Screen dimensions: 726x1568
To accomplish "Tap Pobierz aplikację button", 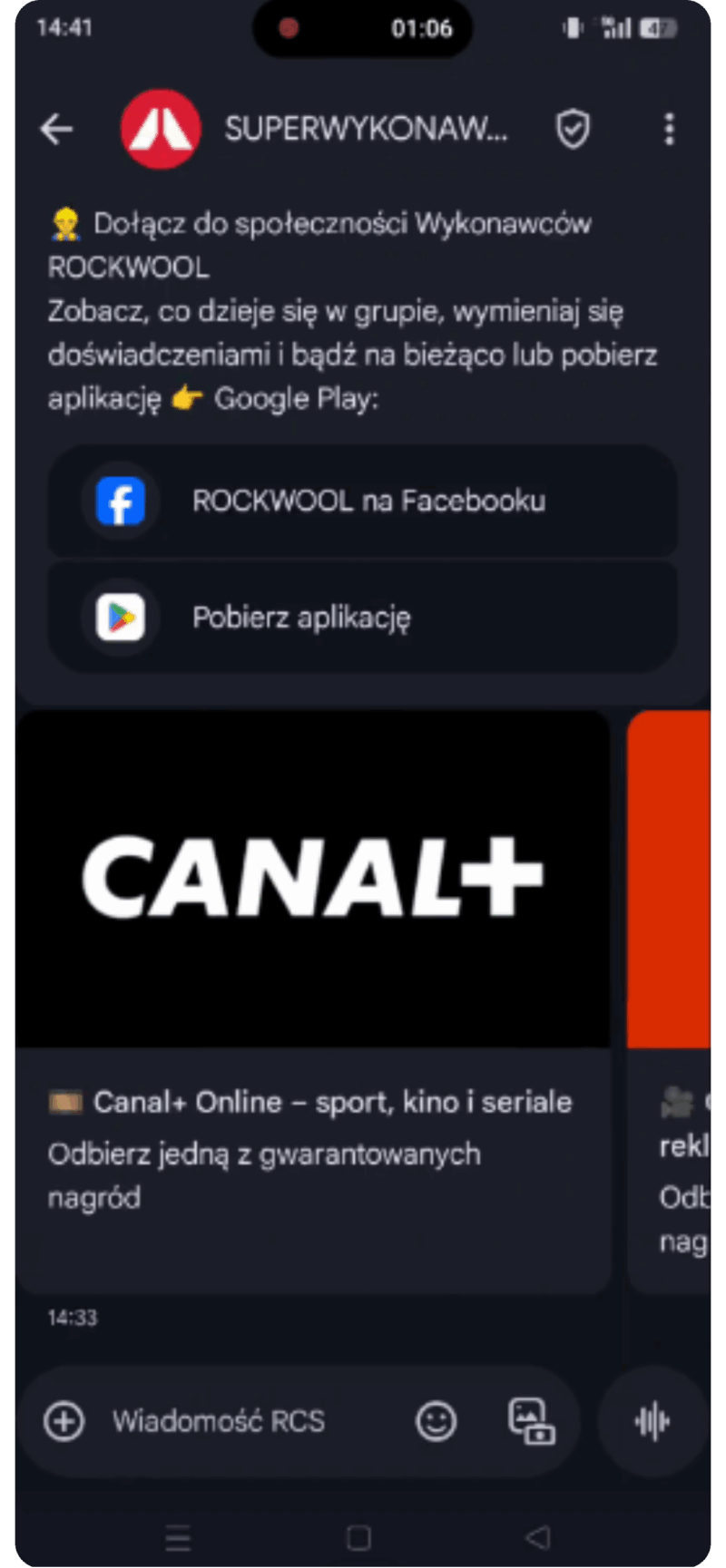I will [x=363, y=618].
